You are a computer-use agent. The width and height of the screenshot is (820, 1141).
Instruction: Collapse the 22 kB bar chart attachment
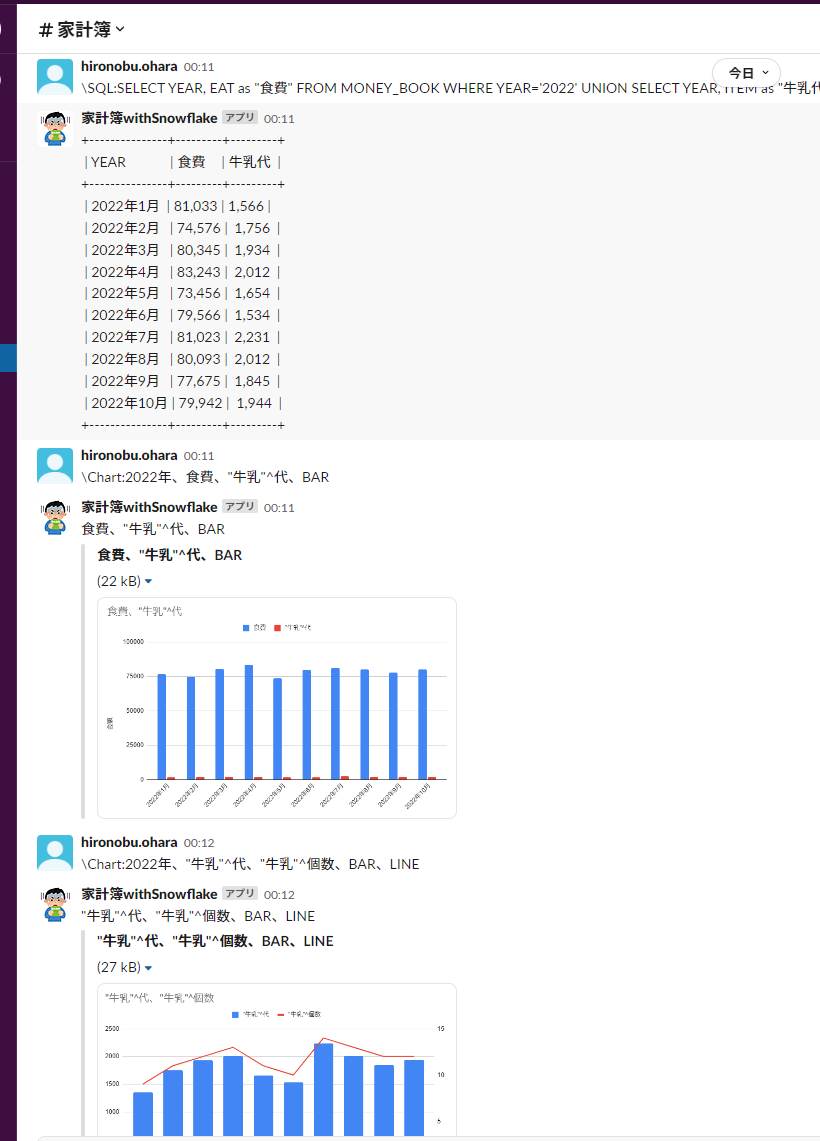(x=148, y=581)
